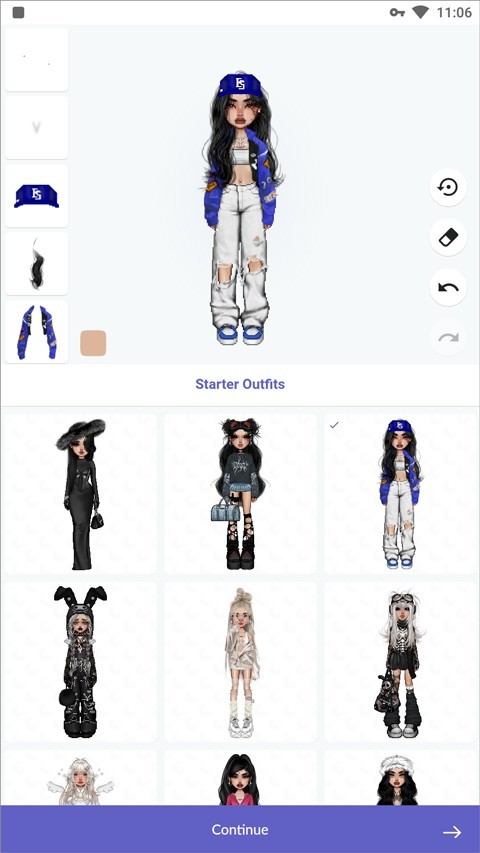Select the eraser tool
The image size is (480, 853).
point(448,237)
